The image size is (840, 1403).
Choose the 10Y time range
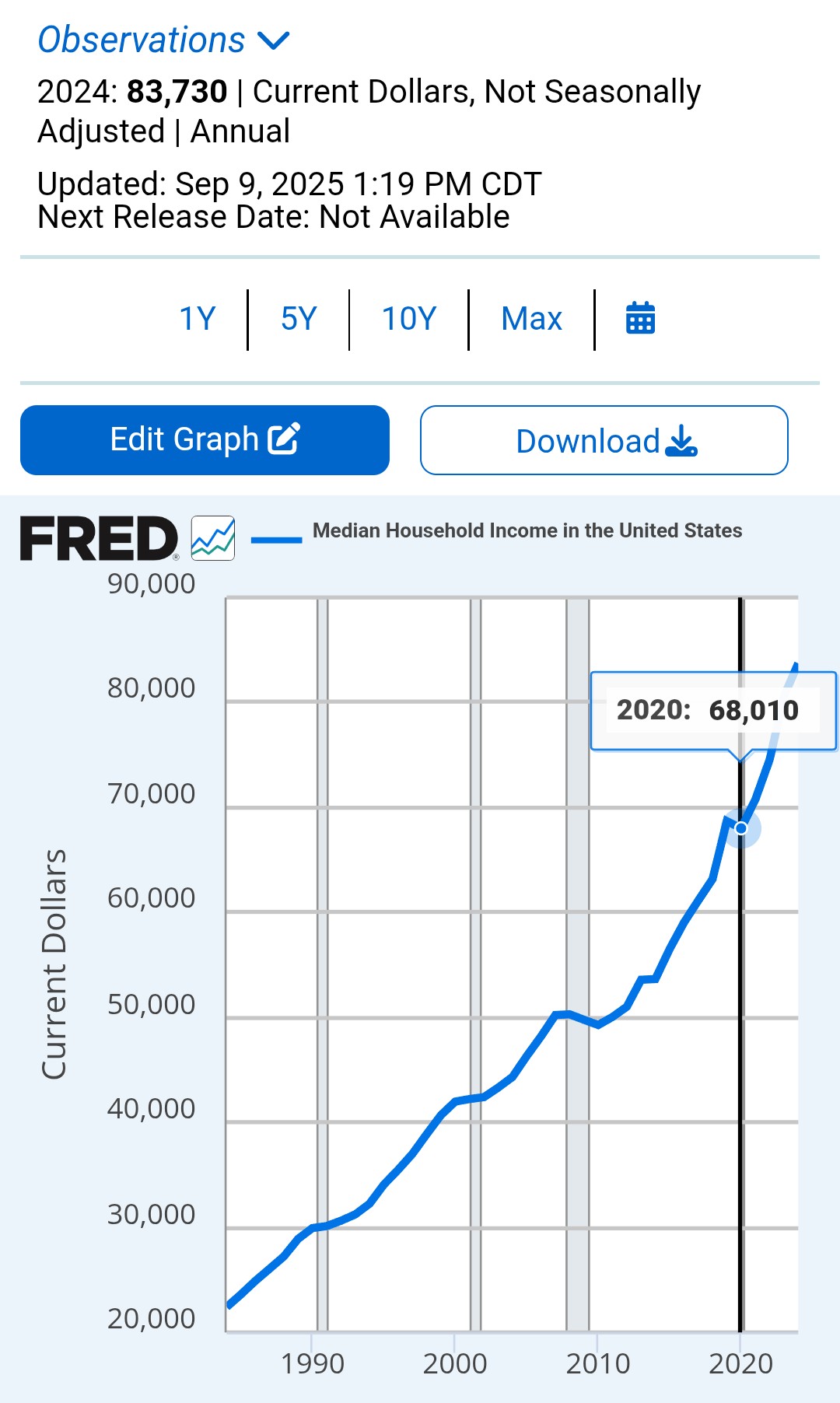[409, 319]
